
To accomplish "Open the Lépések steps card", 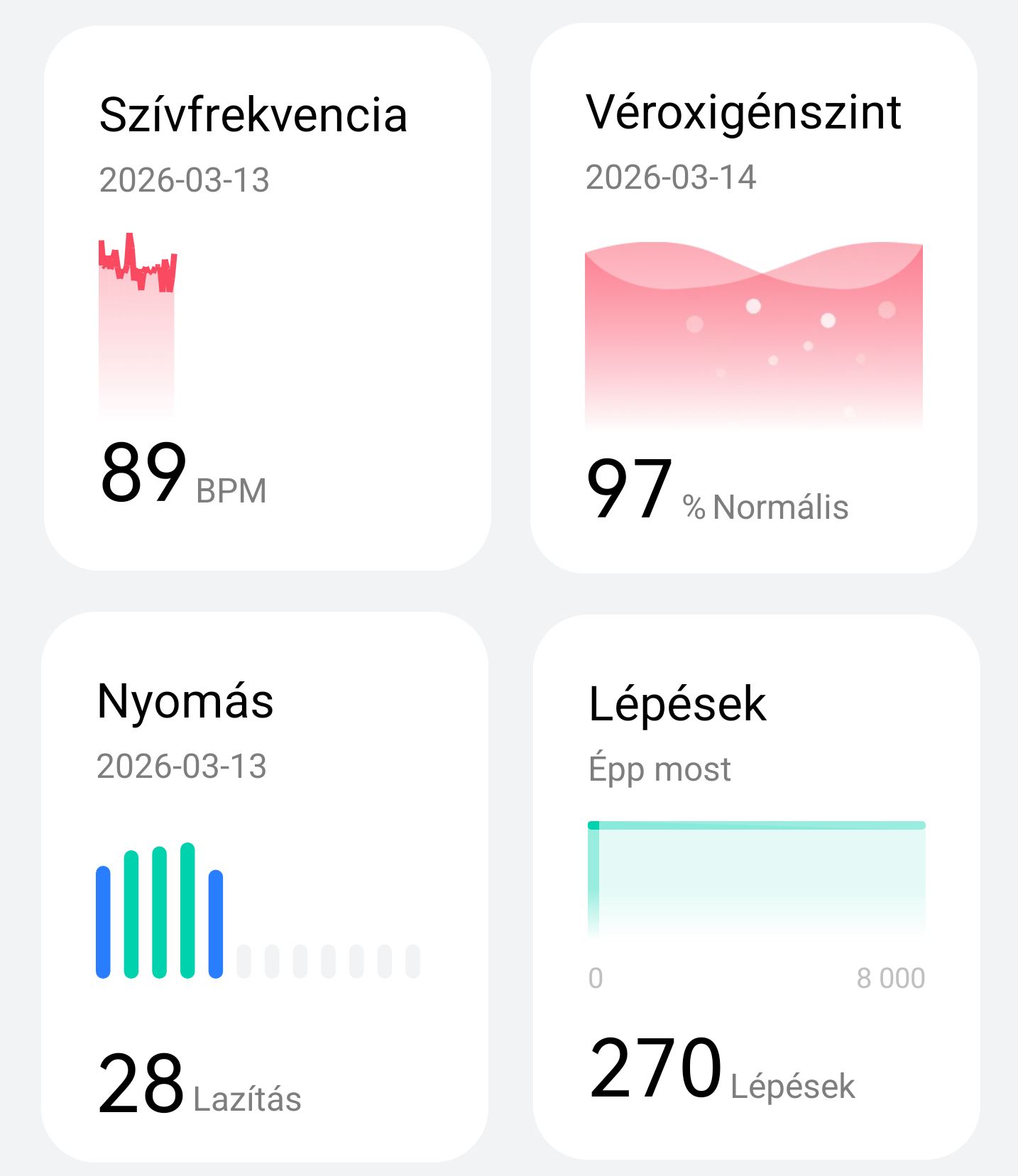I will pos(756,886).
